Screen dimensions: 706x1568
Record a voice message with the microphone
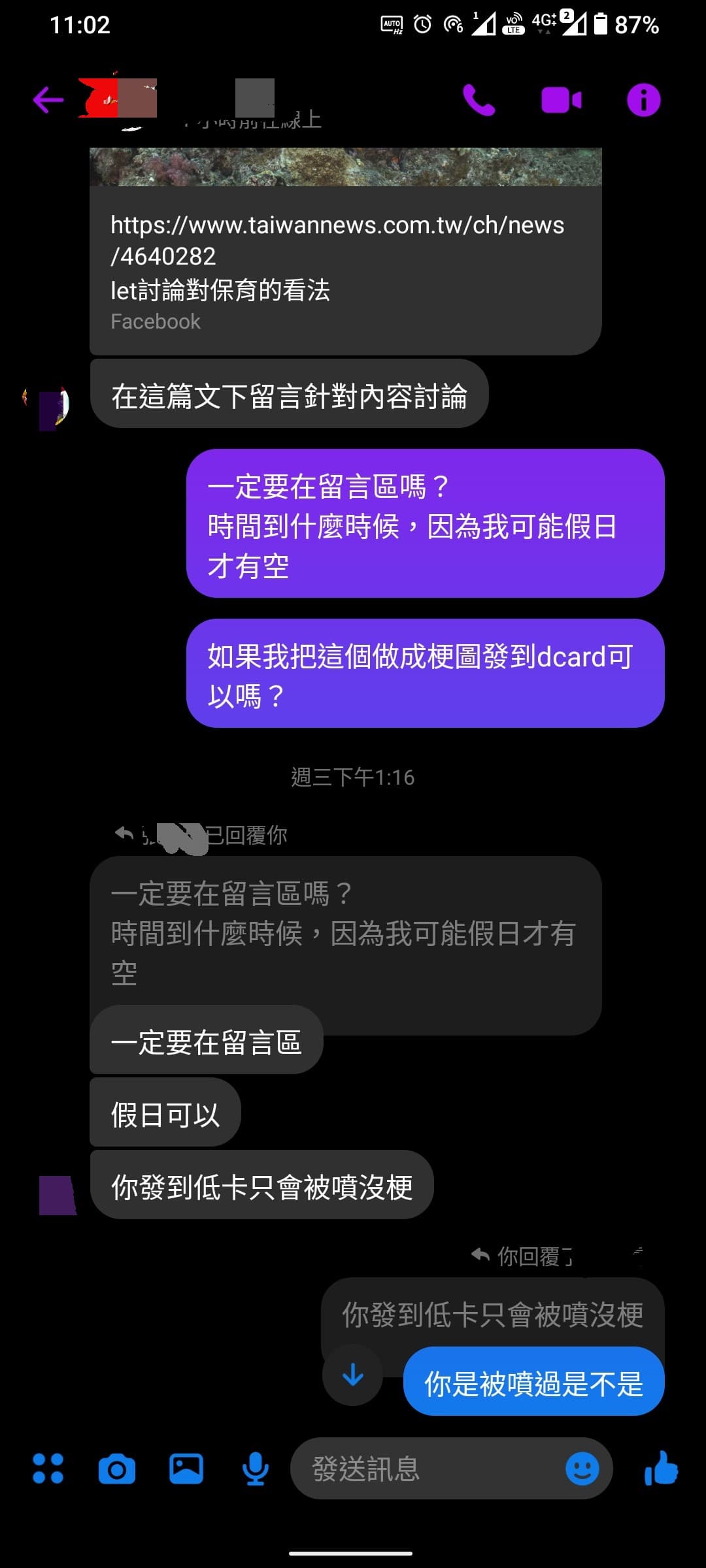pos(255,1469)
